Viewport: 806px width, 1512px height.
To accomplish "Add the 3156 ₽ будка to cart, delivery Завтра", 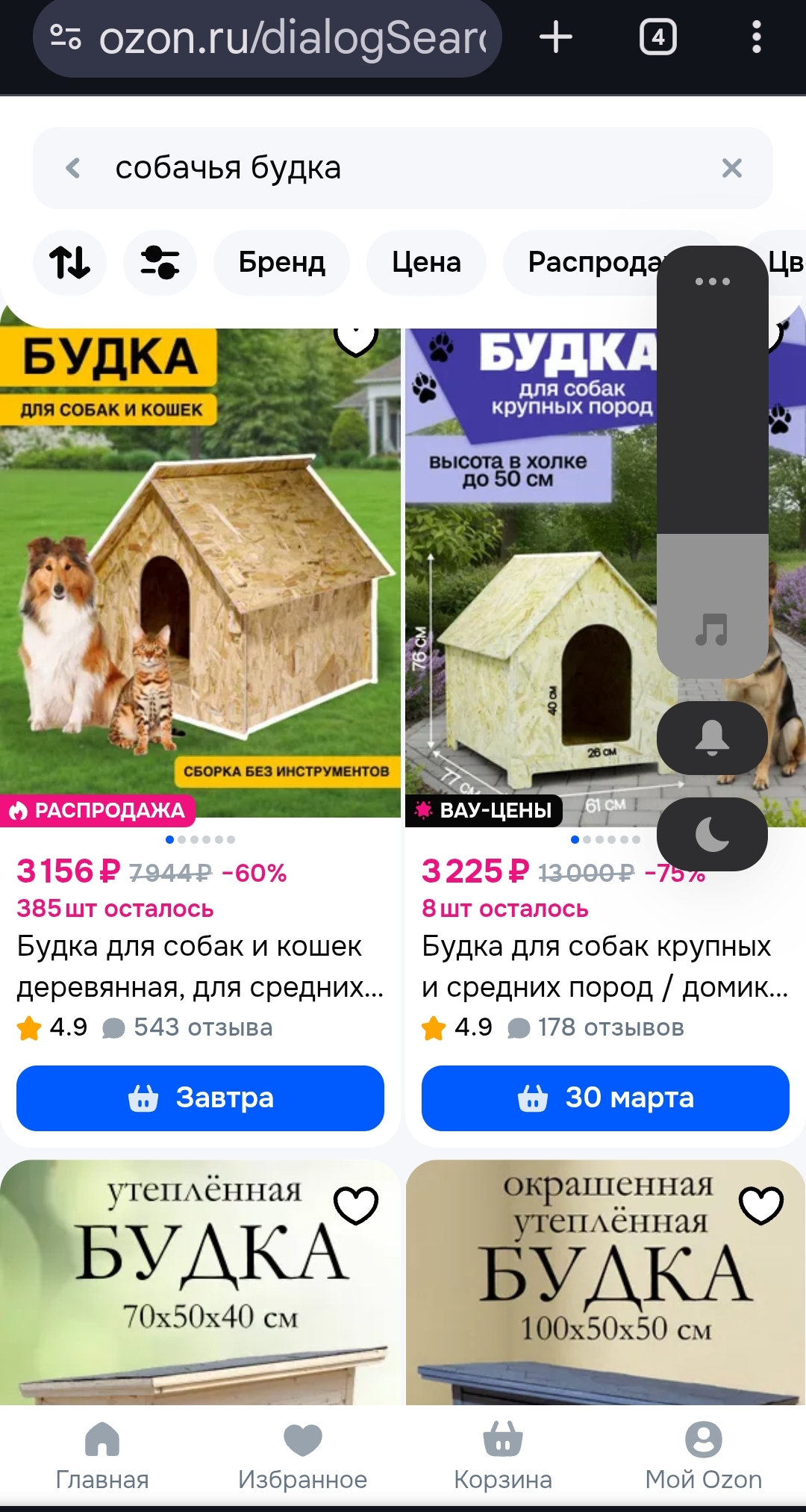I will coord(200,1098).
